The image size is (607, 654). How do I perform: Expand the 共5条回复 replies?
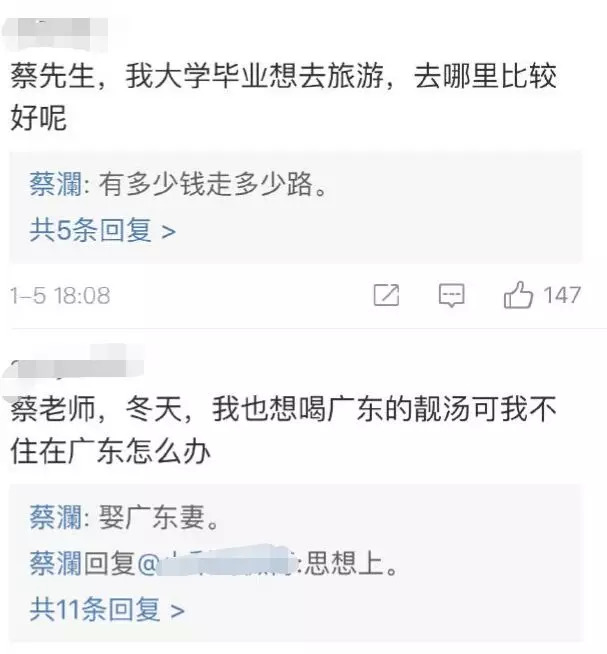102,231
